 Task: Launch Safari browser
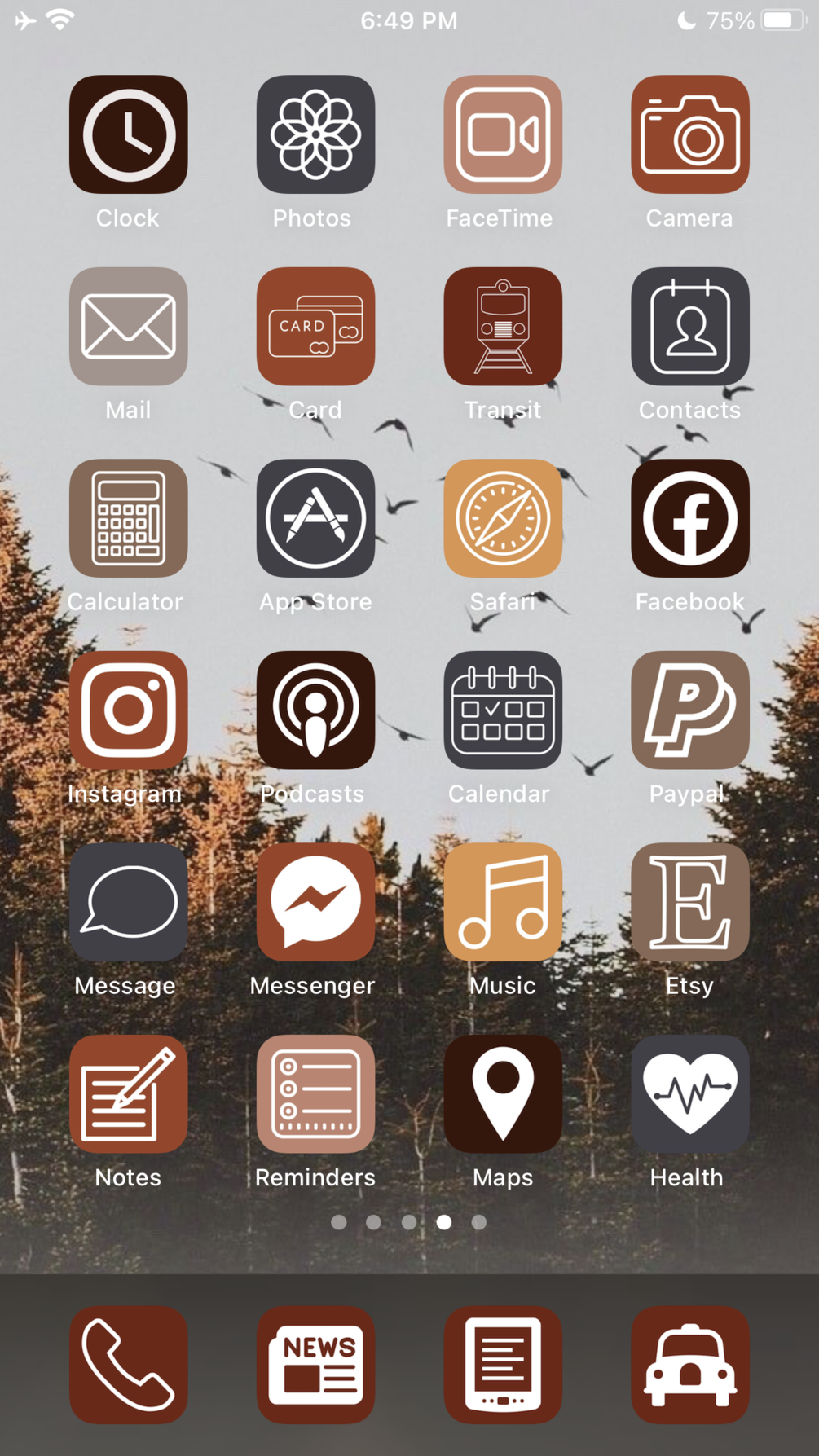coord(503,518)
